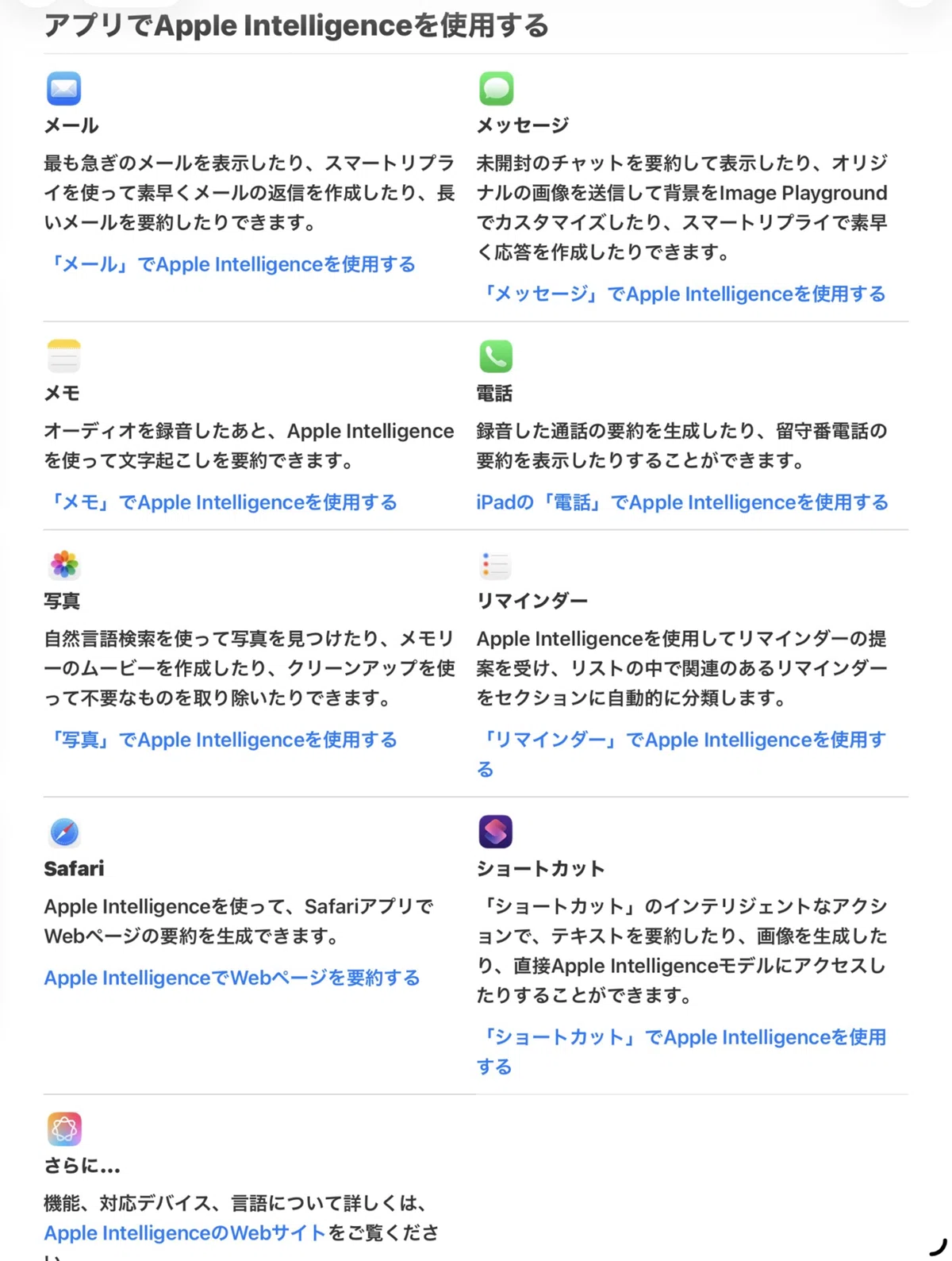Open「写真」でApple Intelligenceを使用する link
This screenshot has height=1261, width=952.
[221, 740]
